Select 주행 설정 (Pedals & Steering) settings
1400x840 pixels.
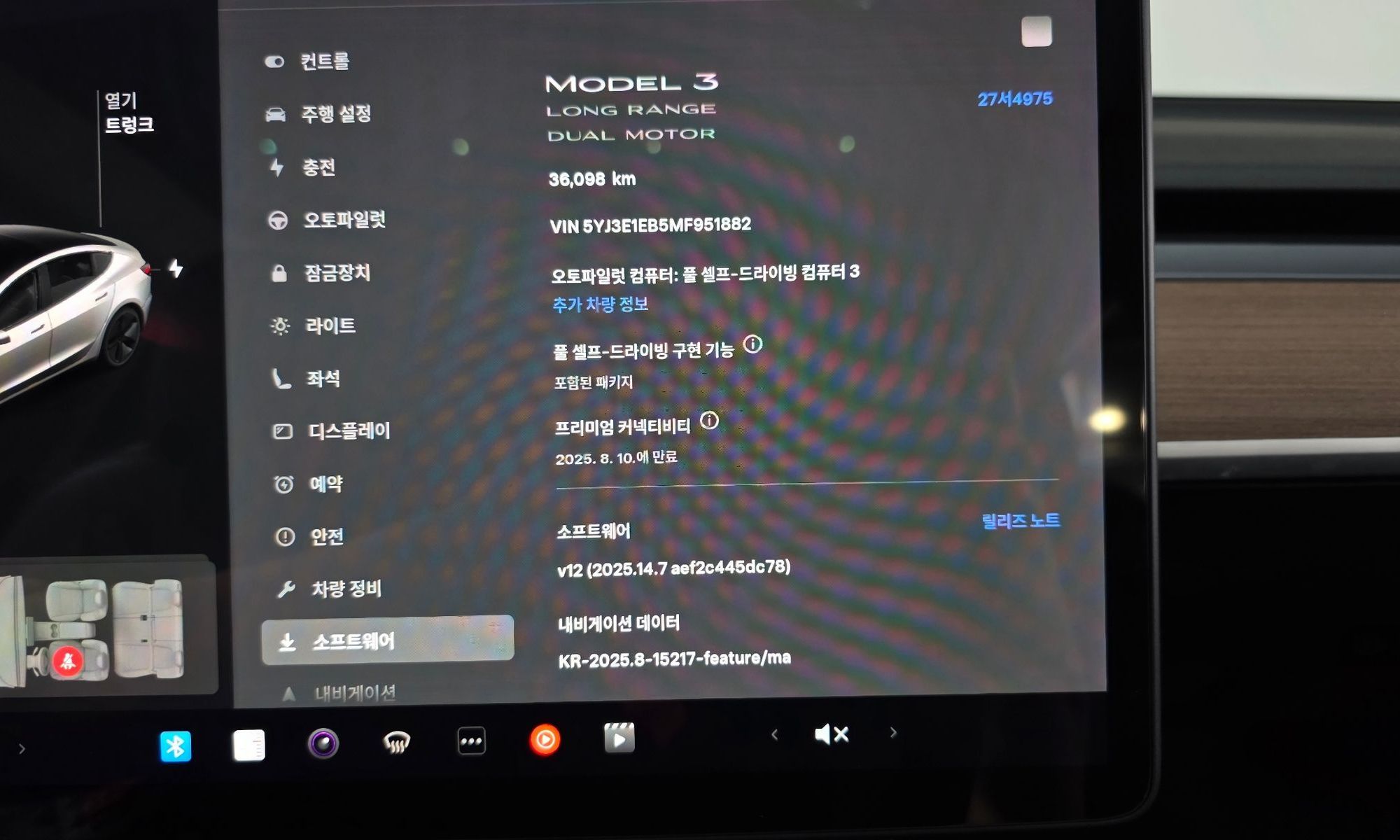click(x=335, y=114)
